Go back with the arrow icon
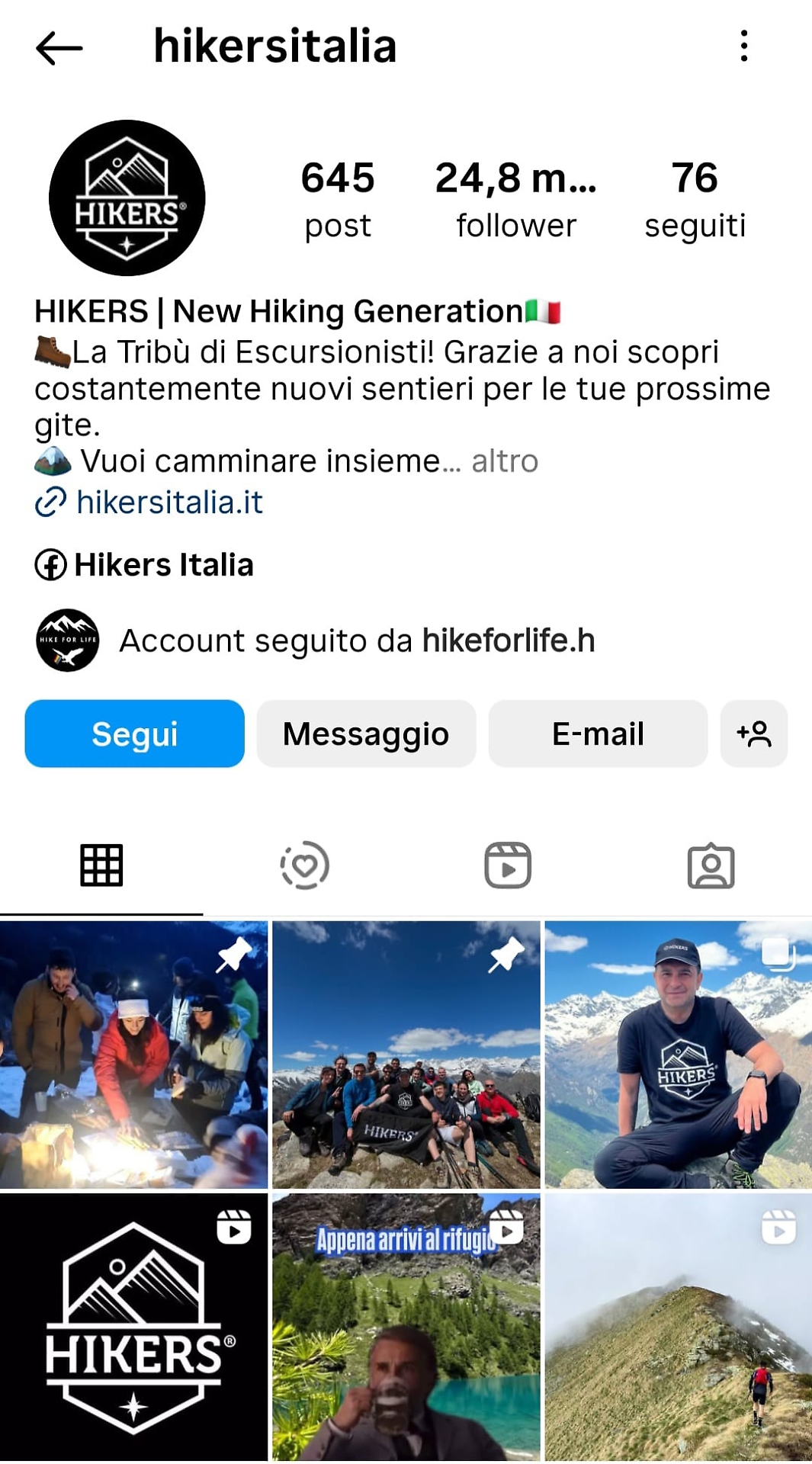Image resolution: width=812 pixels, height=1464 pixels. (x=59, y=48)
